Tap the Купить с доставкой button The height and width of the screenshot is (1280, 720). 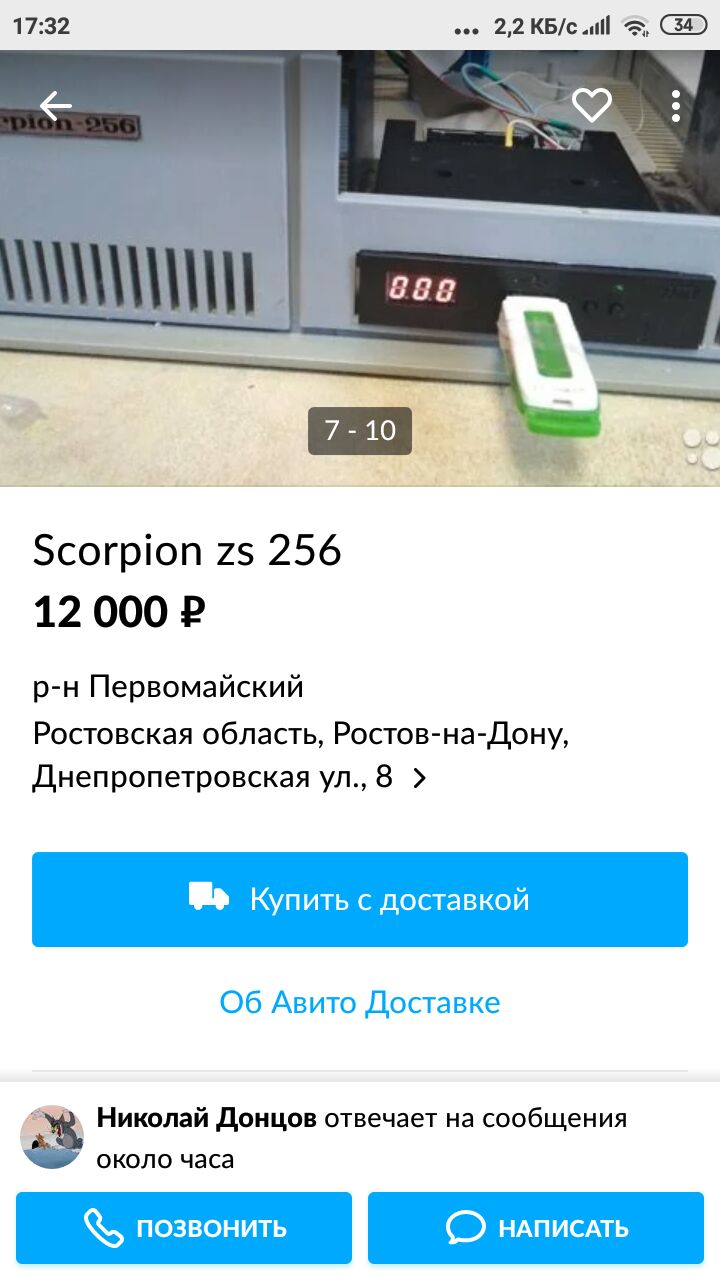click(360, 899)
